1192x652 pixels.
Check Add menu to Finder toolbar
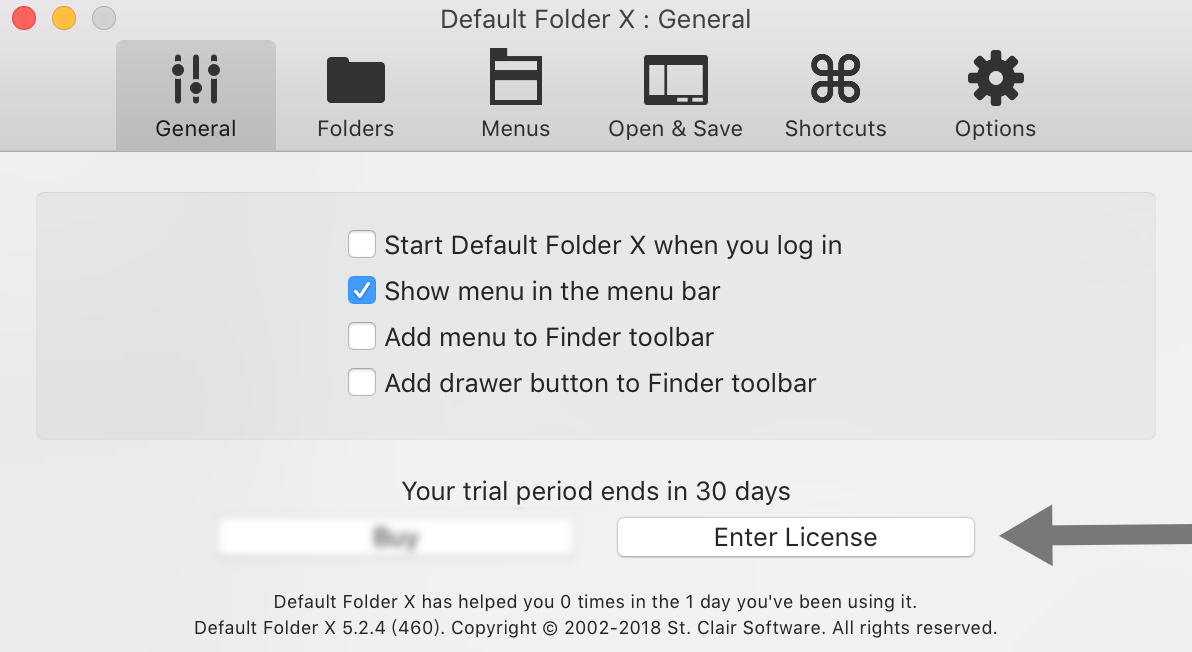click(x=362, y=337)
